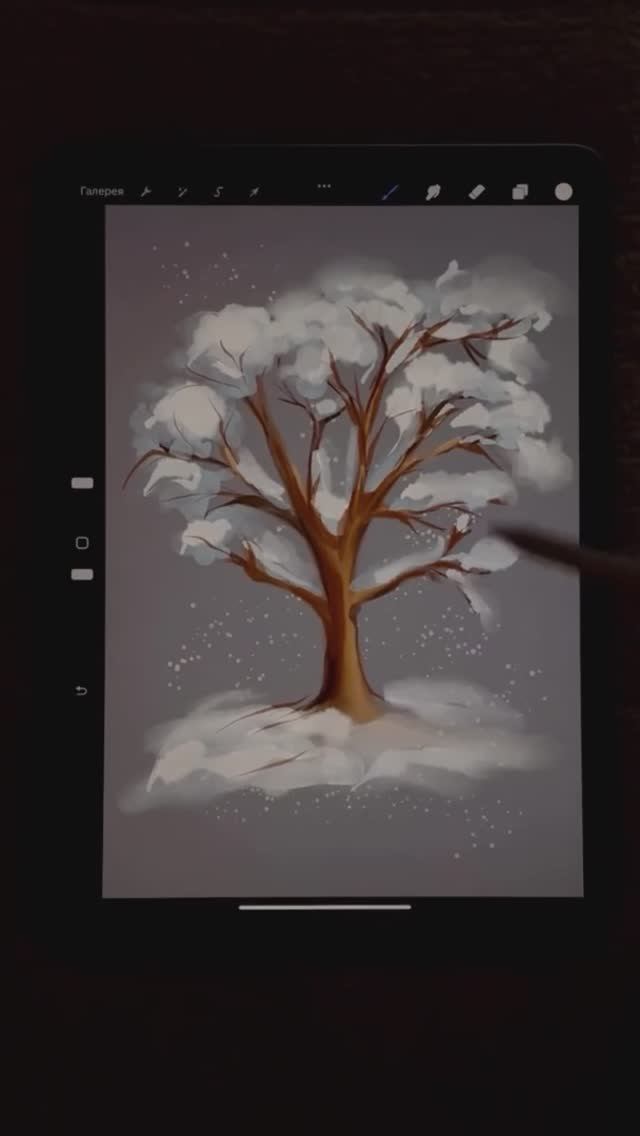Select the Brush tool

click(x=390, y=191)
